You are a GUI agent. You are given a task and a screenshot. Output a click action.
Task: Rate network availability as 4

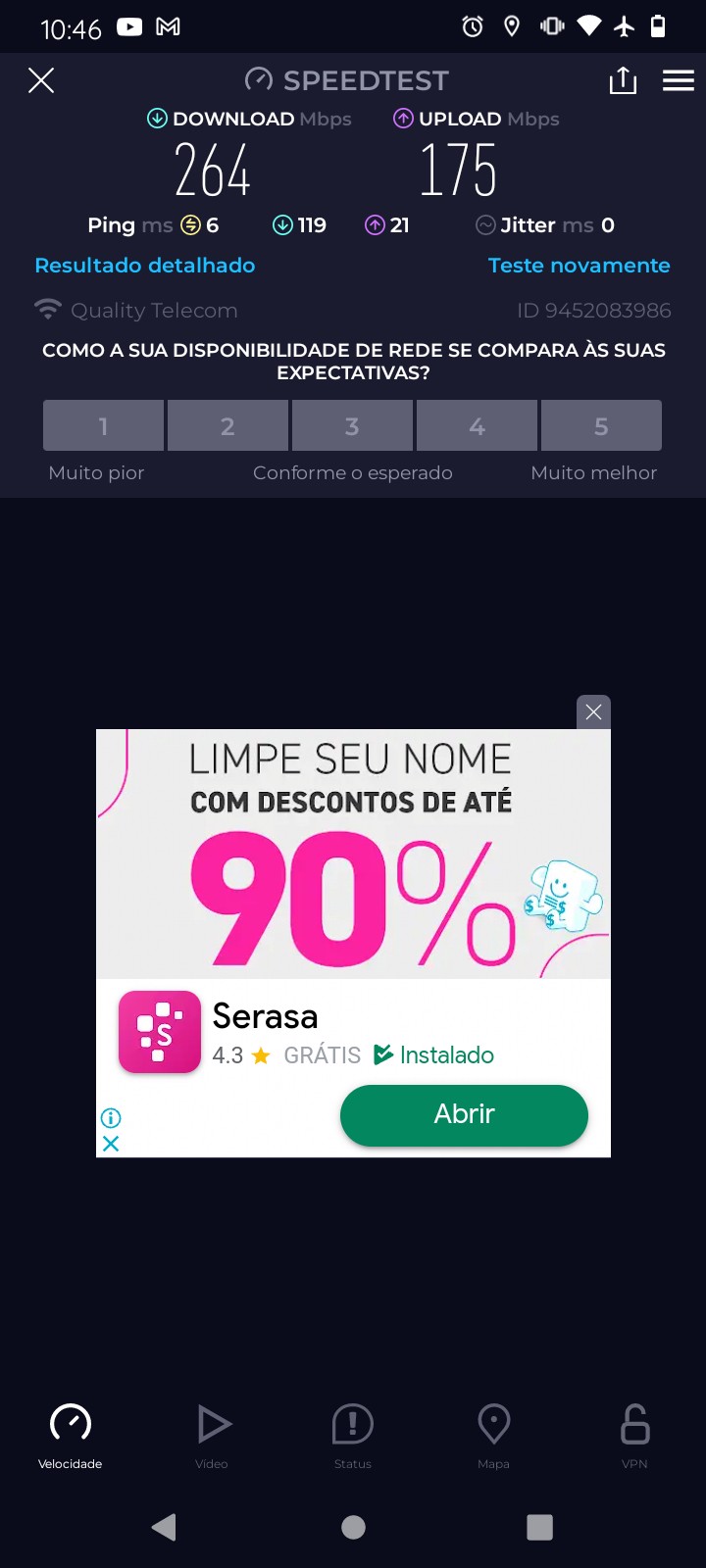477,426
